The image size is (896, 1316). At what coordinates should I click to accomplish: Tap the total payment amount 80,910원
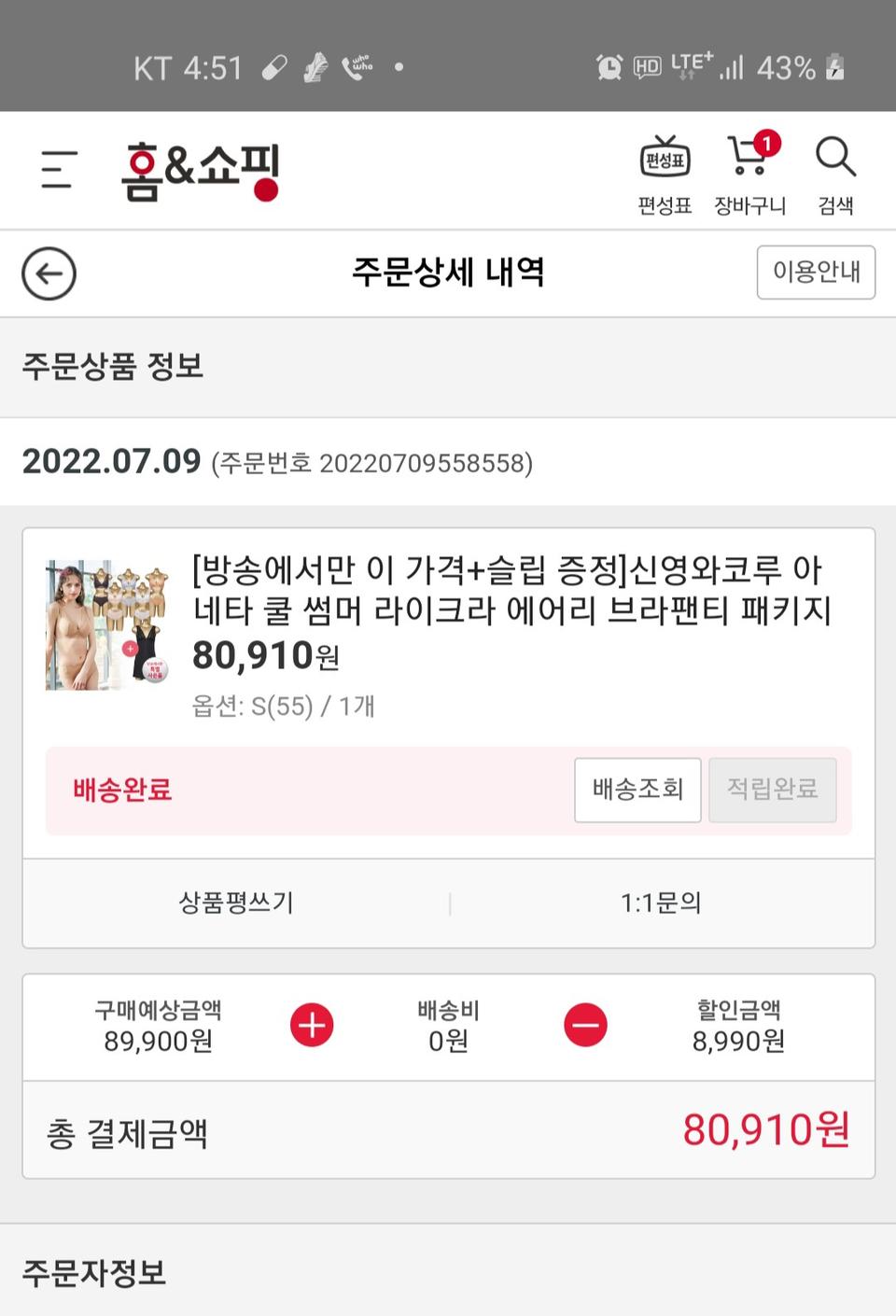pyautogui.click(x=765, y=1133)
